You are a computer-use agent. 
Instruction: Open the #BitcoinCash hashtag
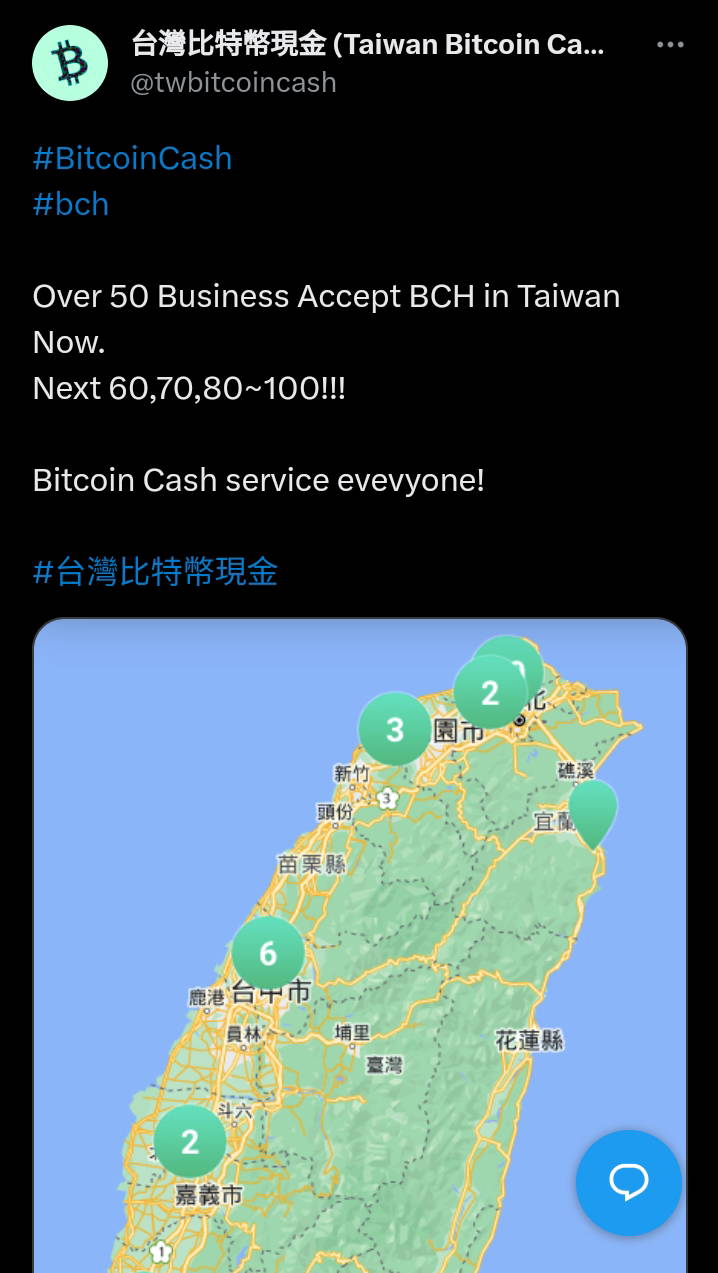tap(132, 158)
